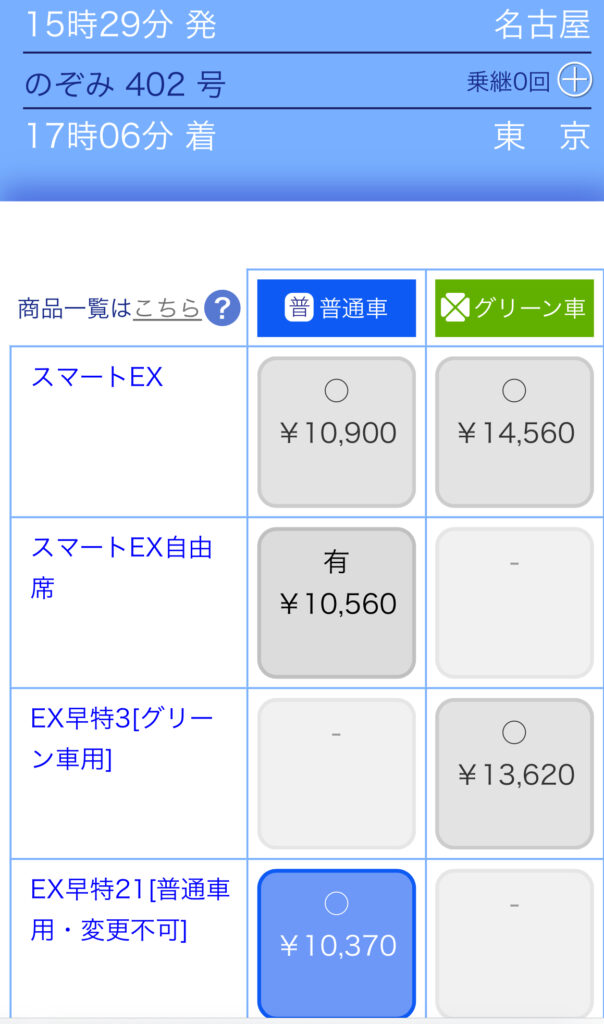Select EX早特21 ¥10,370 fare
Viewport: 604px width, 1024px height.
[336, 944]
